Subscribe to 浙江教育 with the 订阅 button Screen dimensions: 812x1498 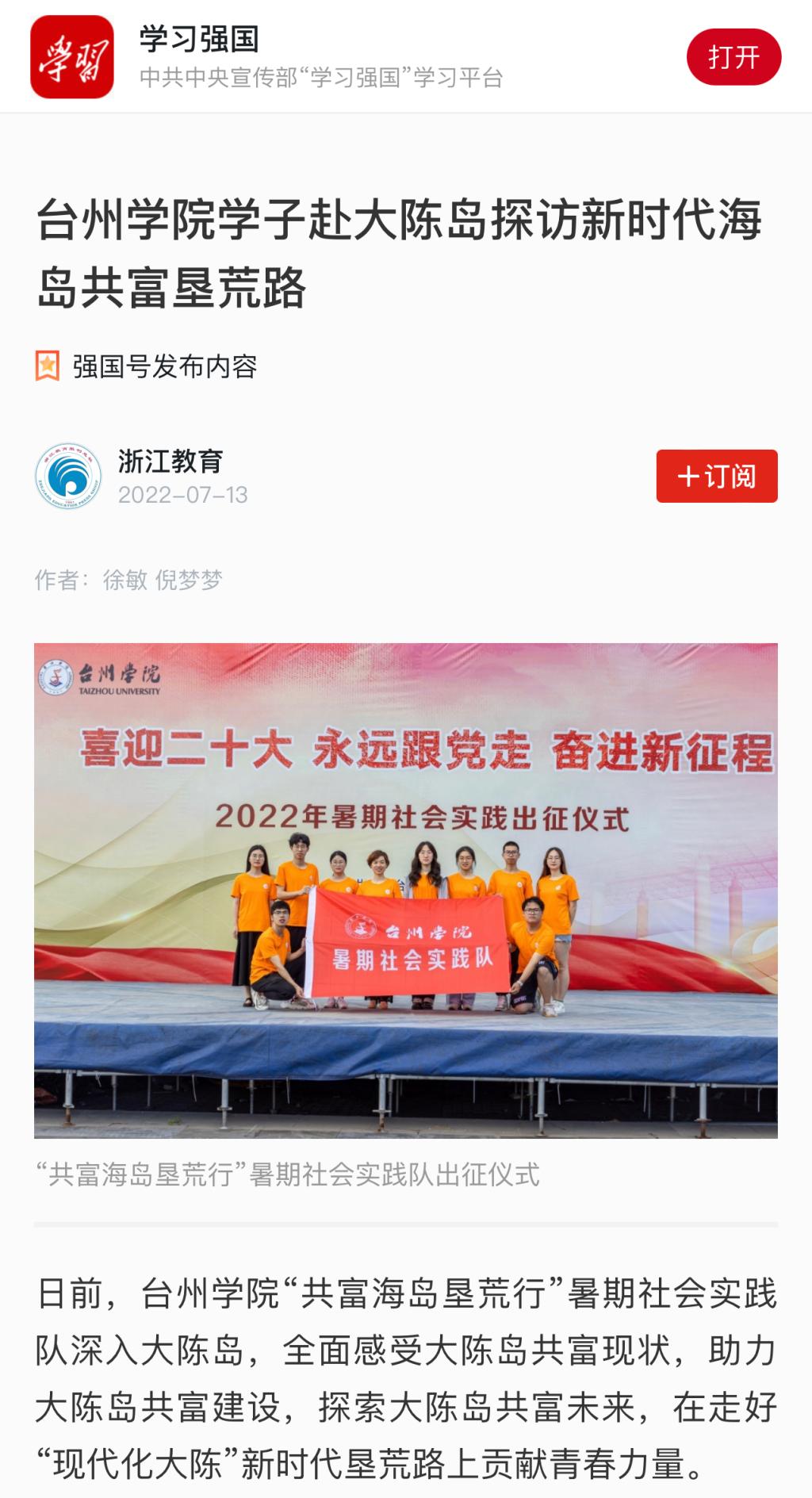pos(716,476)
